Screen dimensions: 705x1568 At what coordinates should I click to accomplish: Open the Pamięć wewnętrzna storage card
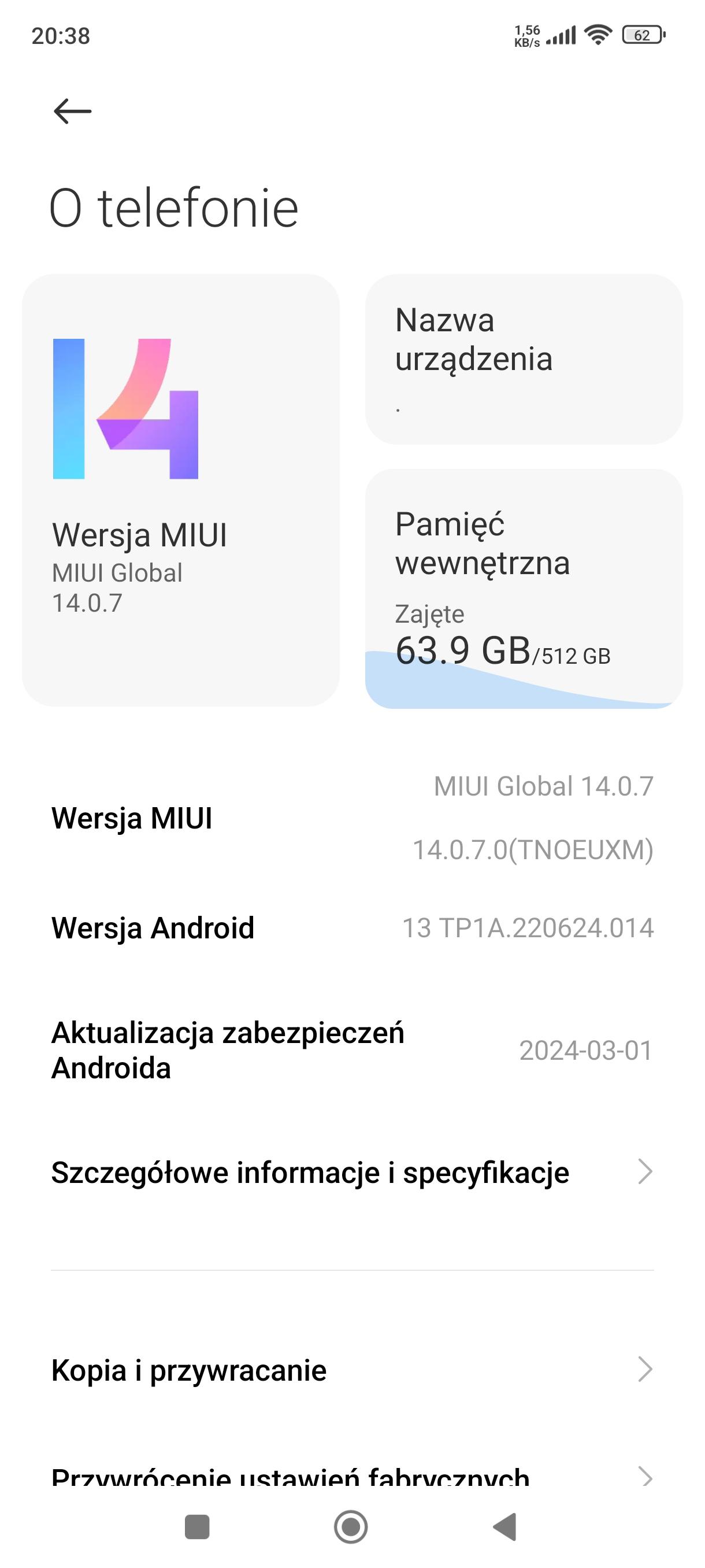523,588
